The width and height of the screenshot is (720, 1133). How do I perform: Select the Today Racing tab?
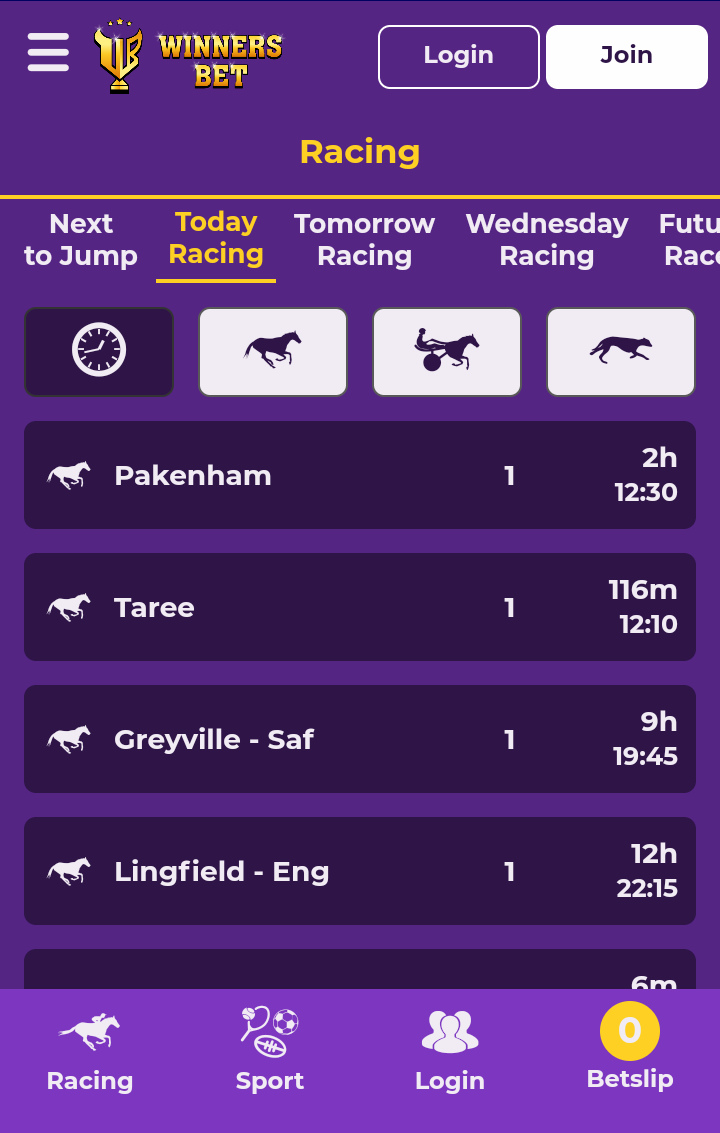[216, 238]
